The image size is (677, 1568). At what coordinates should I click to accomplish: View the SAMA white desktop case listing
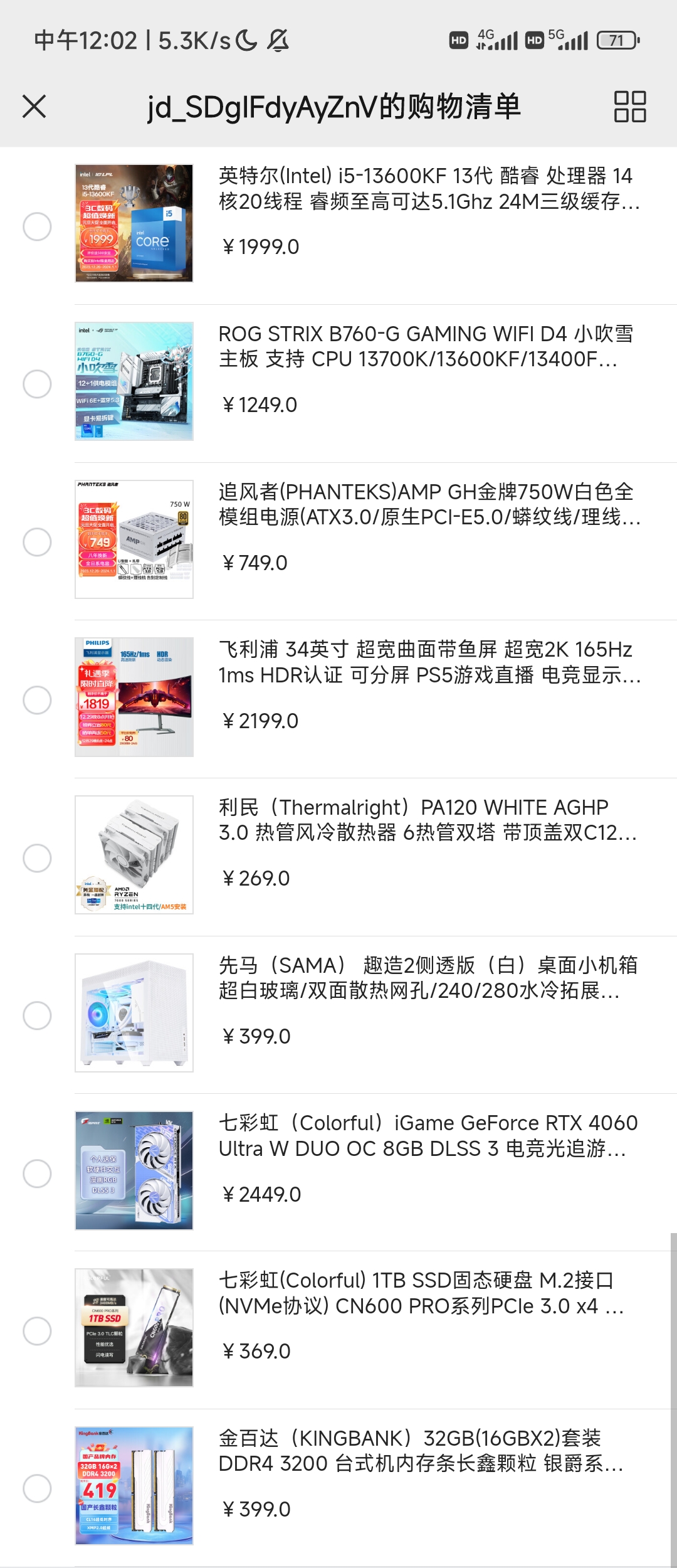[428, 978]
